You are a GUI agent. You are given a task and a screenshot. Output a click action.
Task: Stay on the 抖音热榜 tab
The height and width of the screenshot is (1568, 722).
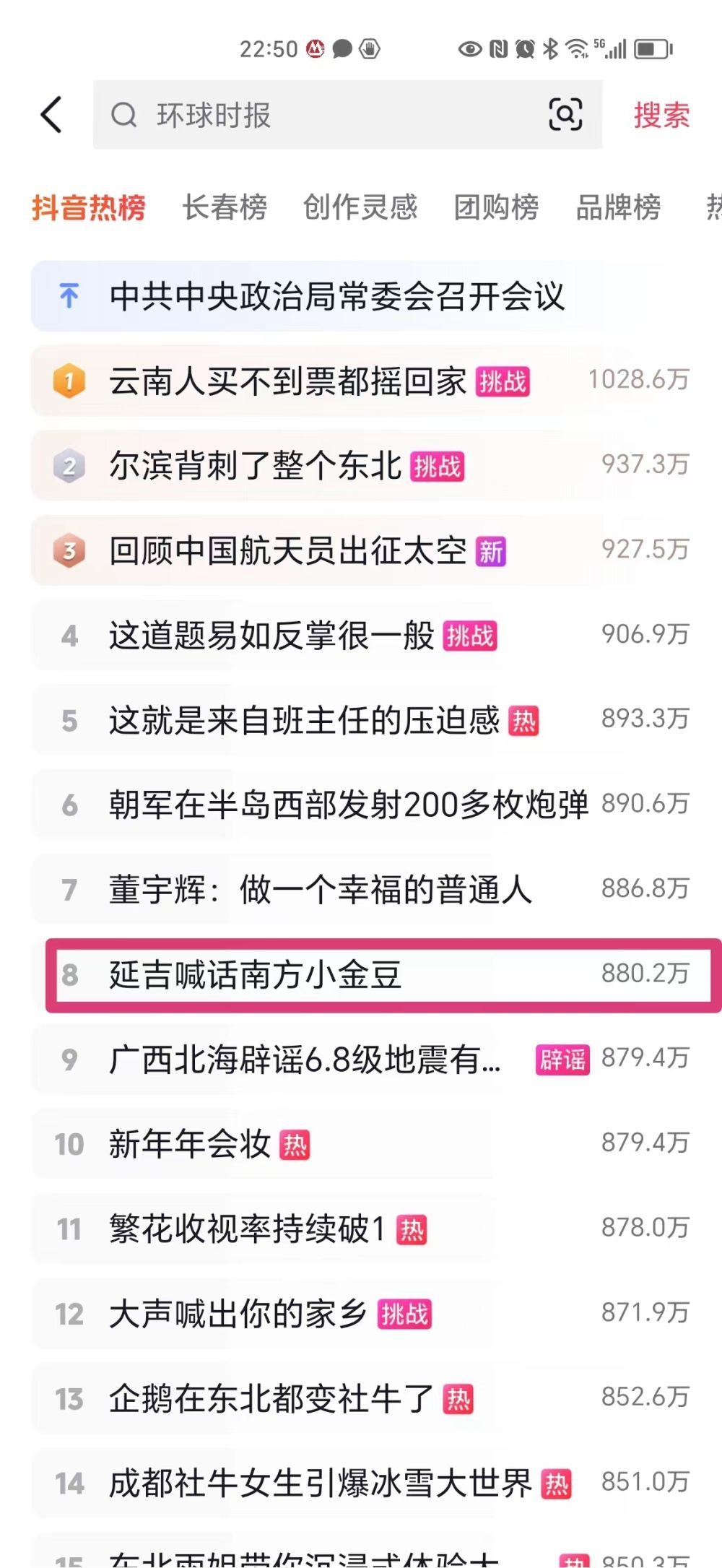point(89,207)
